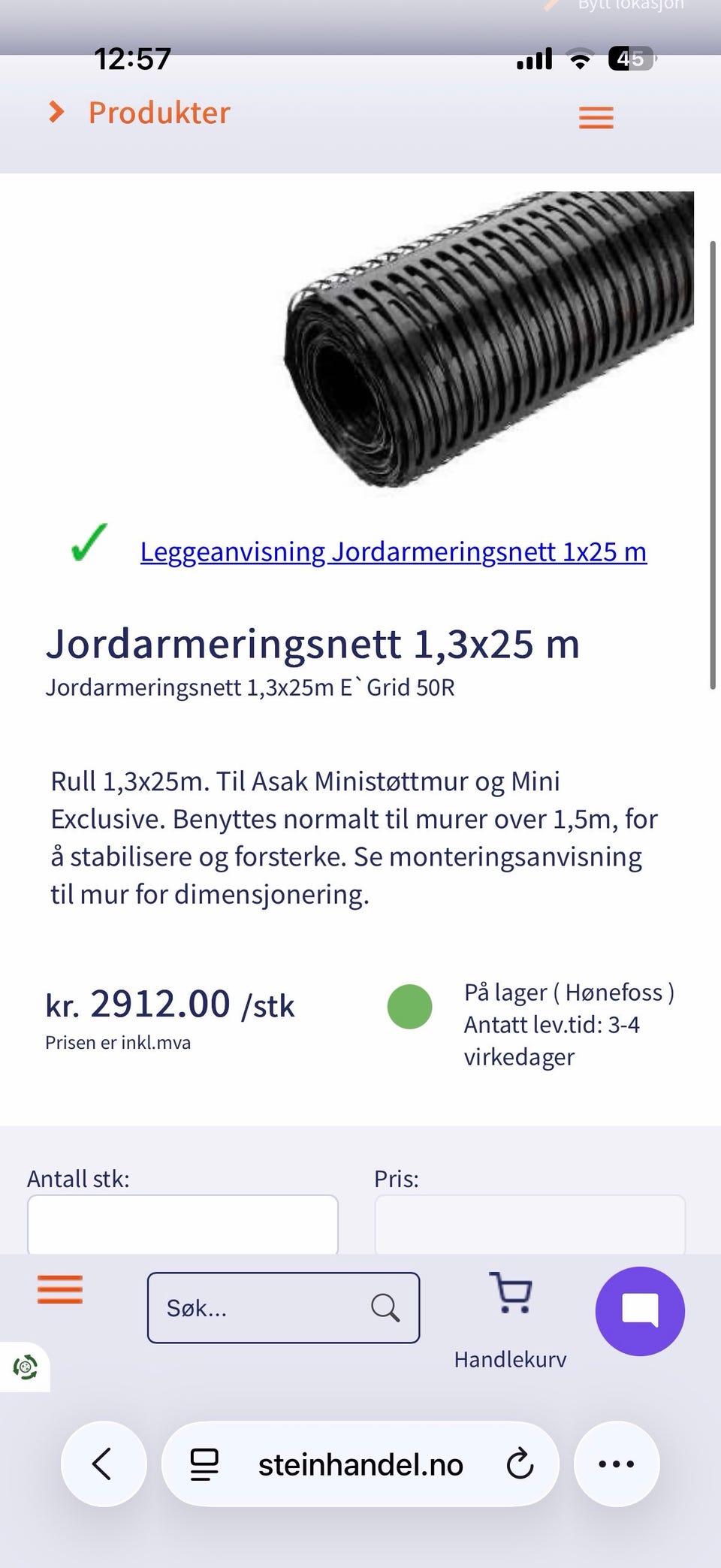Open the bottom orange menu icon
This screenshot has width=721, height=1568.
60,1289
